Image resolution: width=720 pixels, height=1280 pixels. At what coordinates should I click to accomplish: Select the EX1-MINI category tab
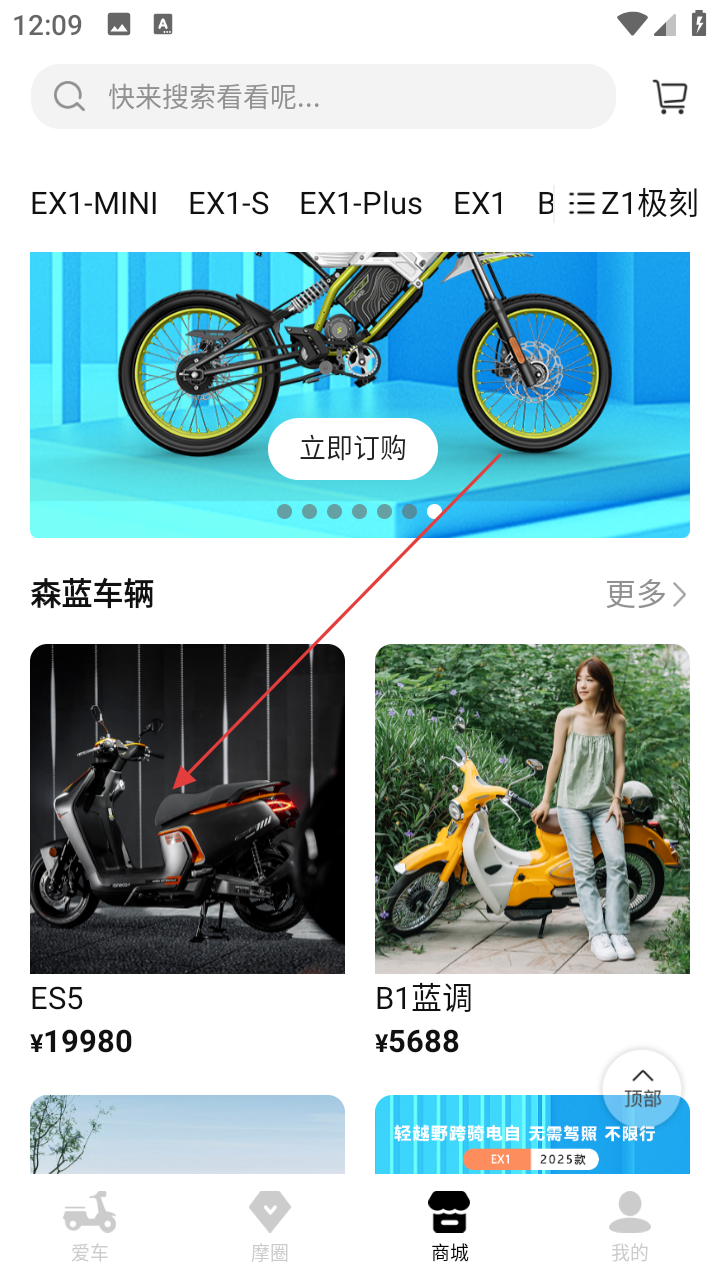coord(94,204)
